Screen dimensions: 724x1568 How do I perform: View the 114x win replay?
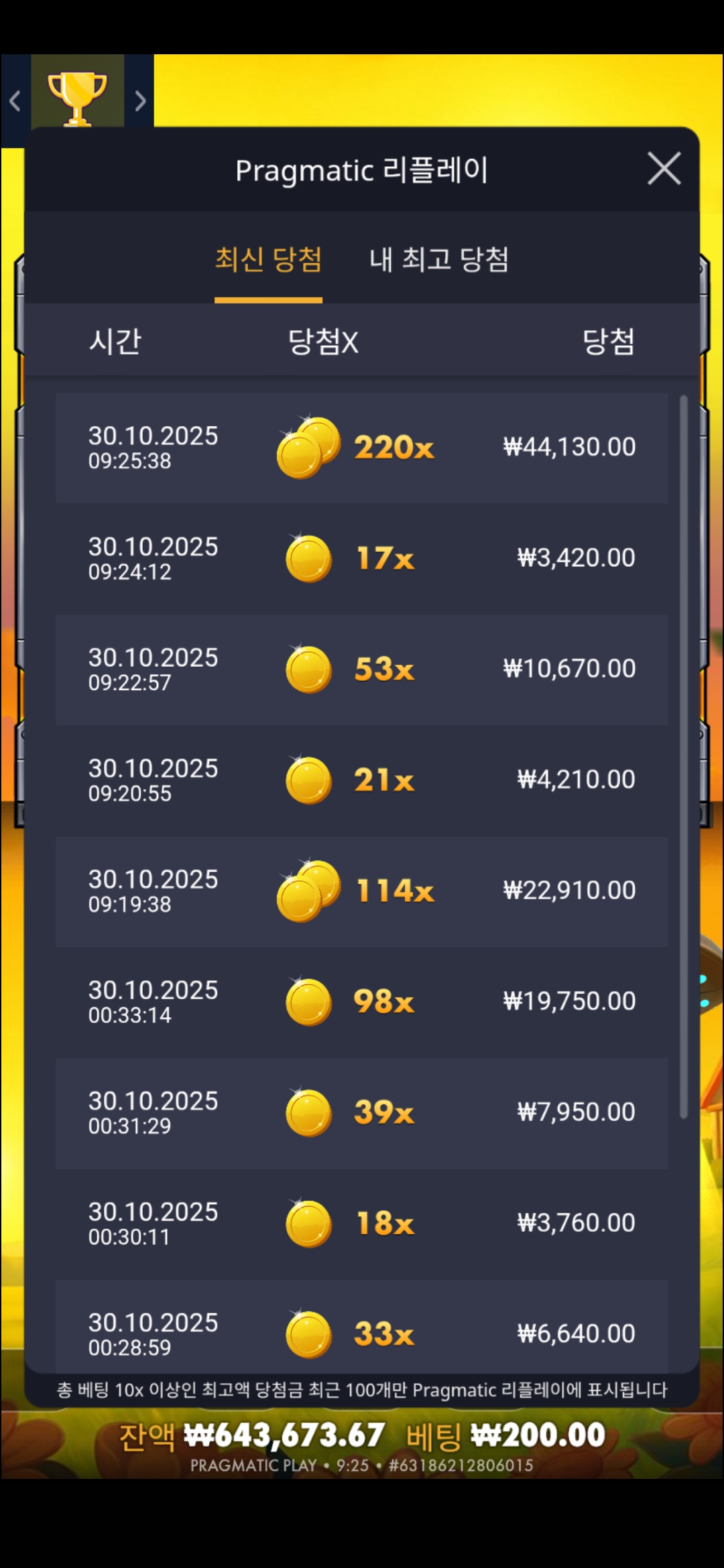(x=361, y=891)
